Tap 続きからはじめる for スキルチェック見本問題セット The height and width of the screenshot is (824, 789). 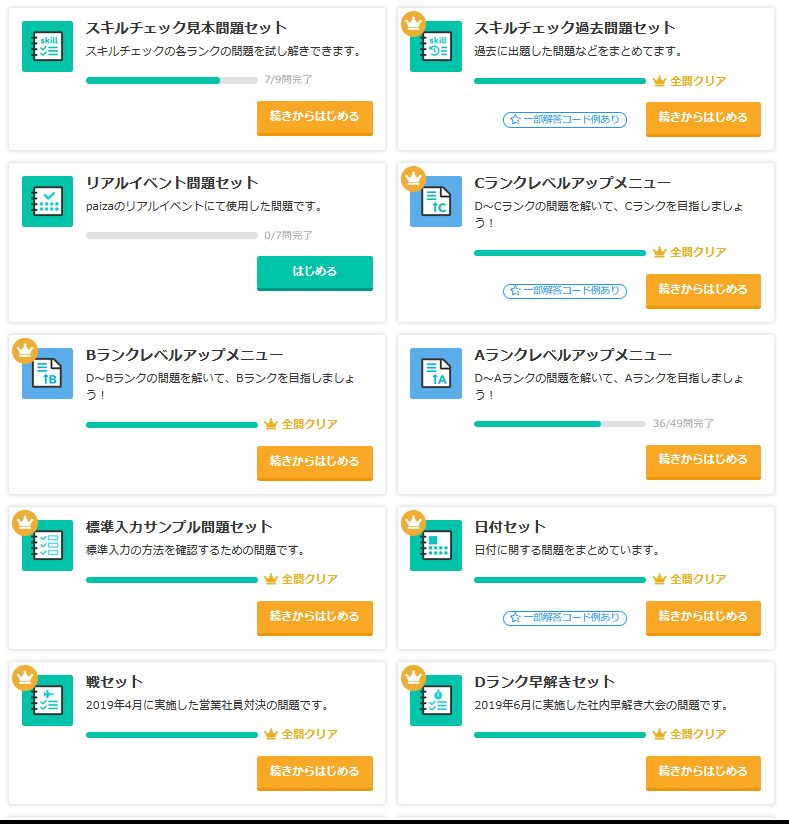pyautogui.click(x=314, y=117)
